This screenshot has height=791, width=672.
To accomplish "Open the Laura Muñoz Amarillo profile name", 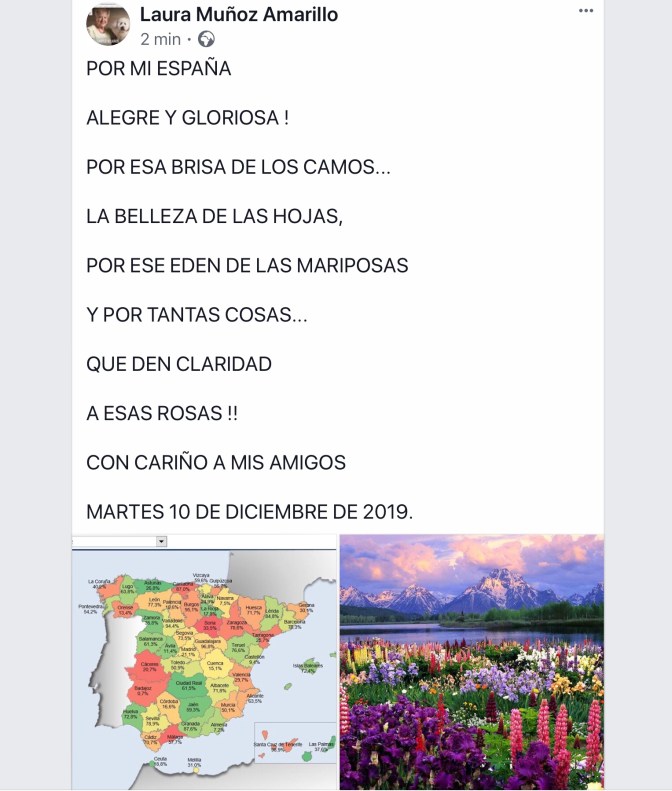I will pos(239,14).
